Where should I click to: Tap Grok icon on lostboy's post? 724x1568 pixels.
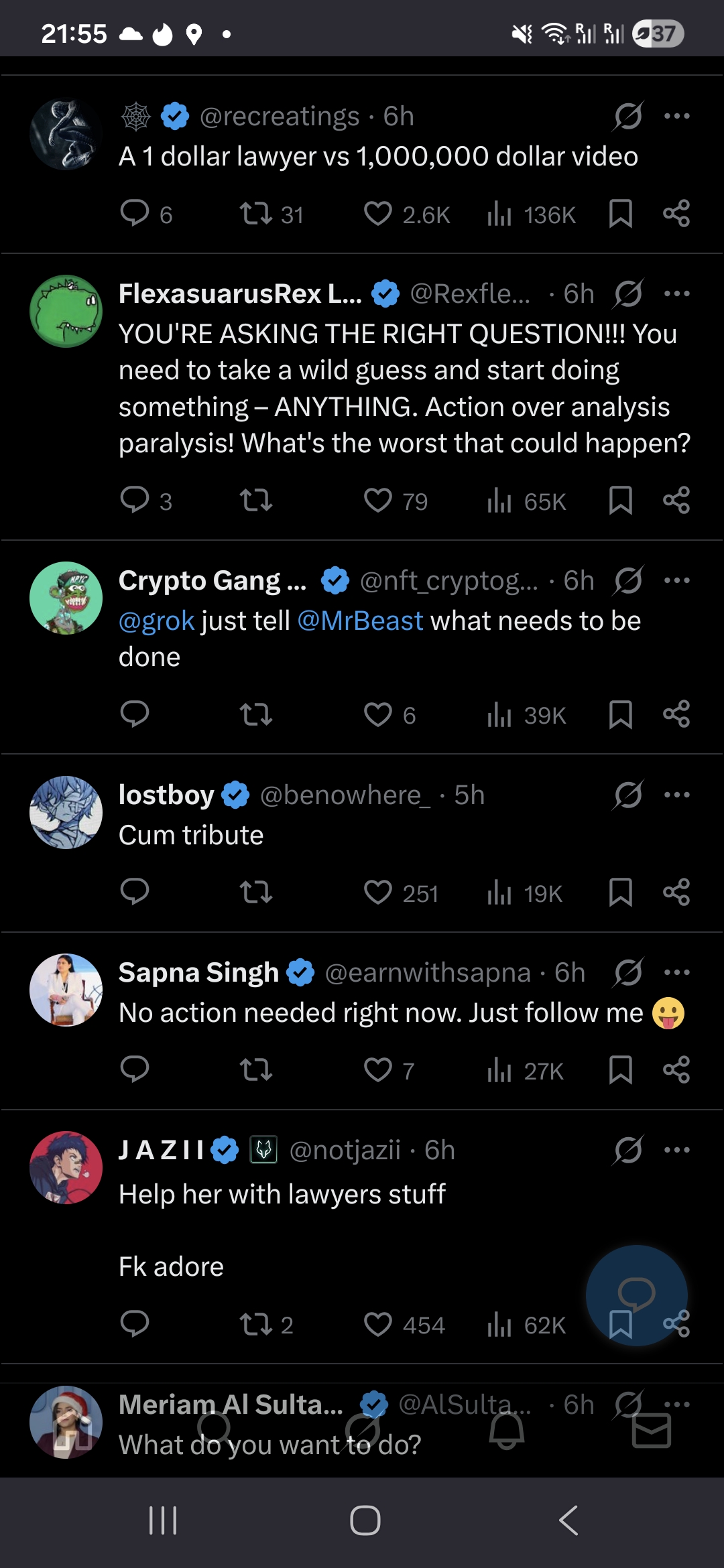point(628,795)
